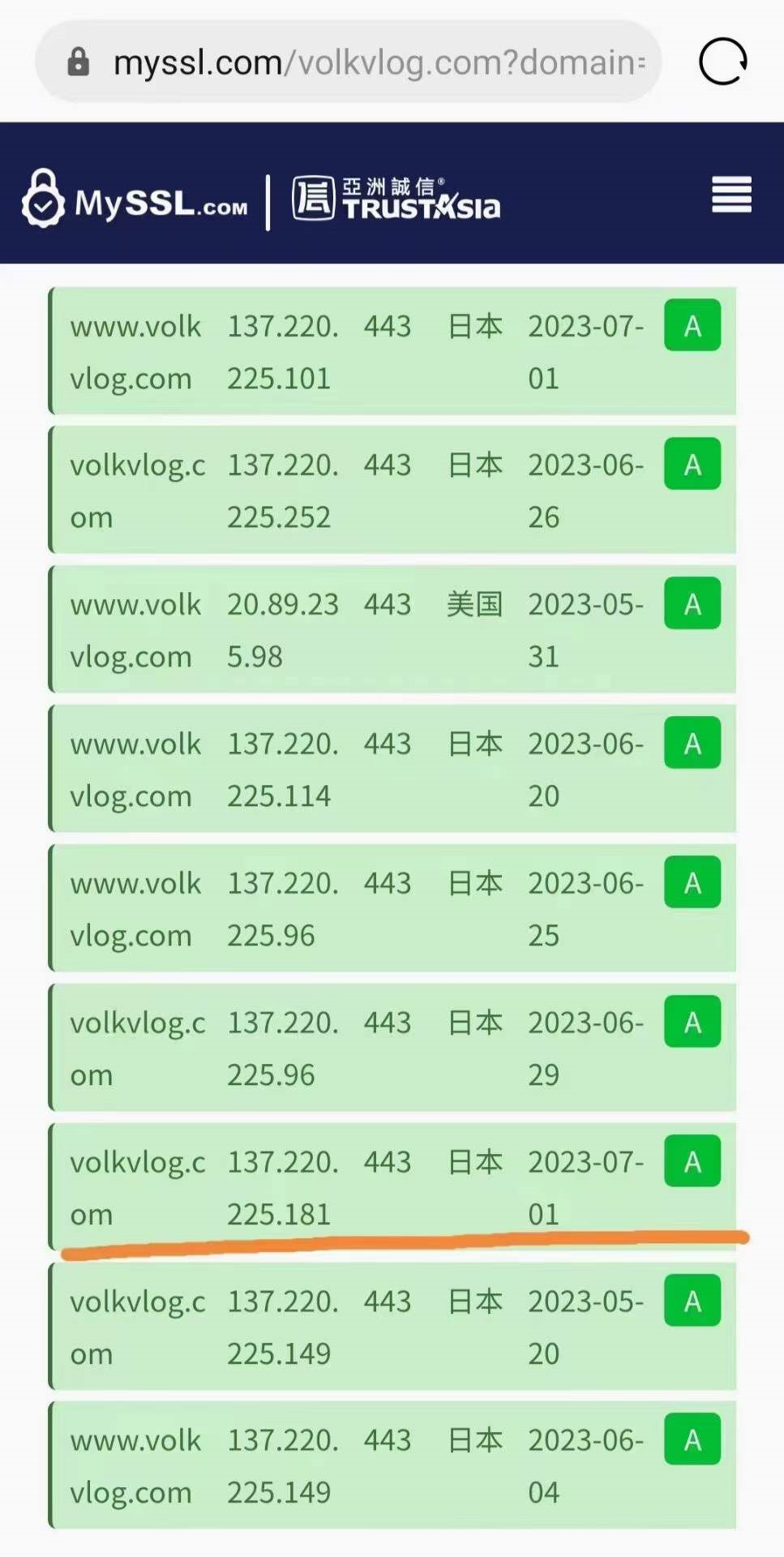Open the 2023-06-29 scan result

tap(392, 1048)
